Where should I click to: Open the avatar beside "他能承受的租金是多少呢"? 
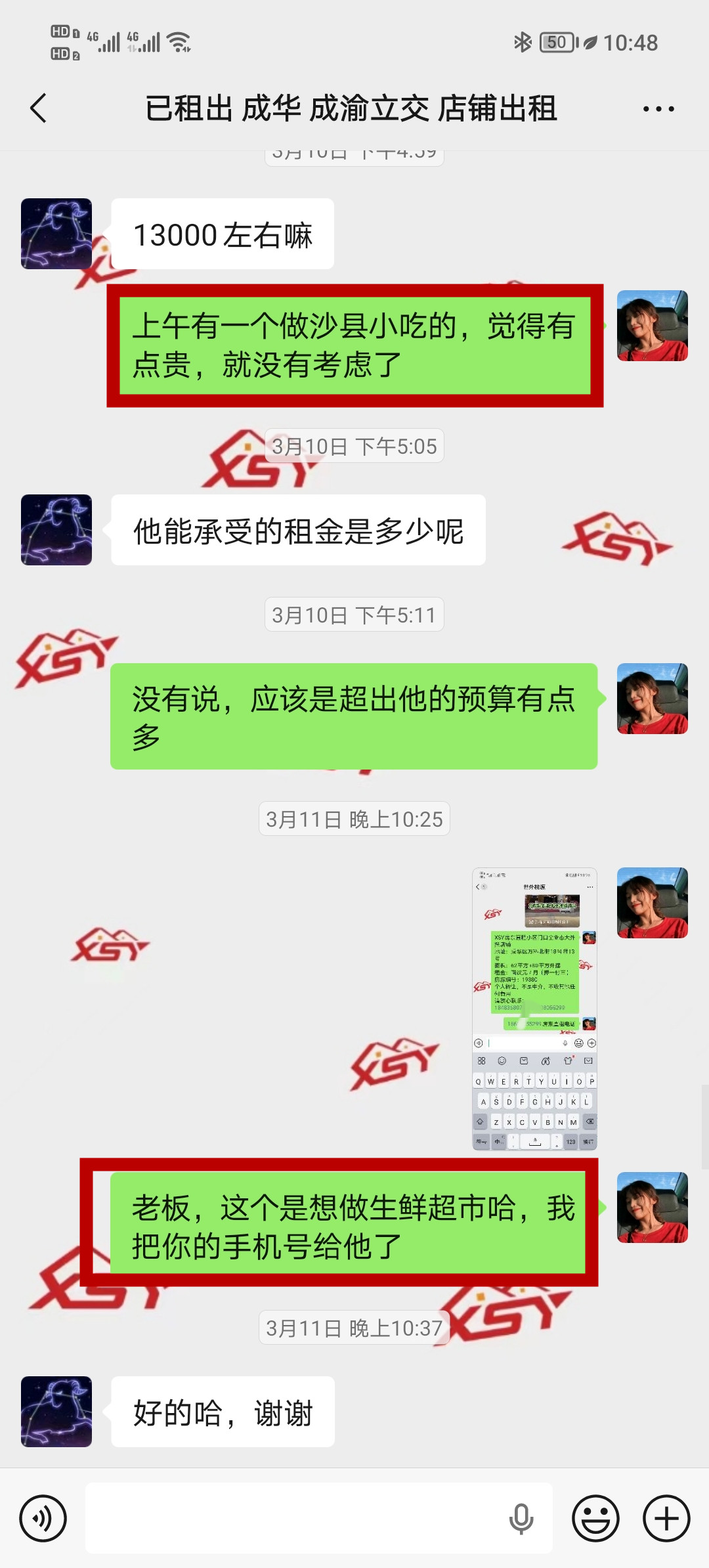[56, 530]
